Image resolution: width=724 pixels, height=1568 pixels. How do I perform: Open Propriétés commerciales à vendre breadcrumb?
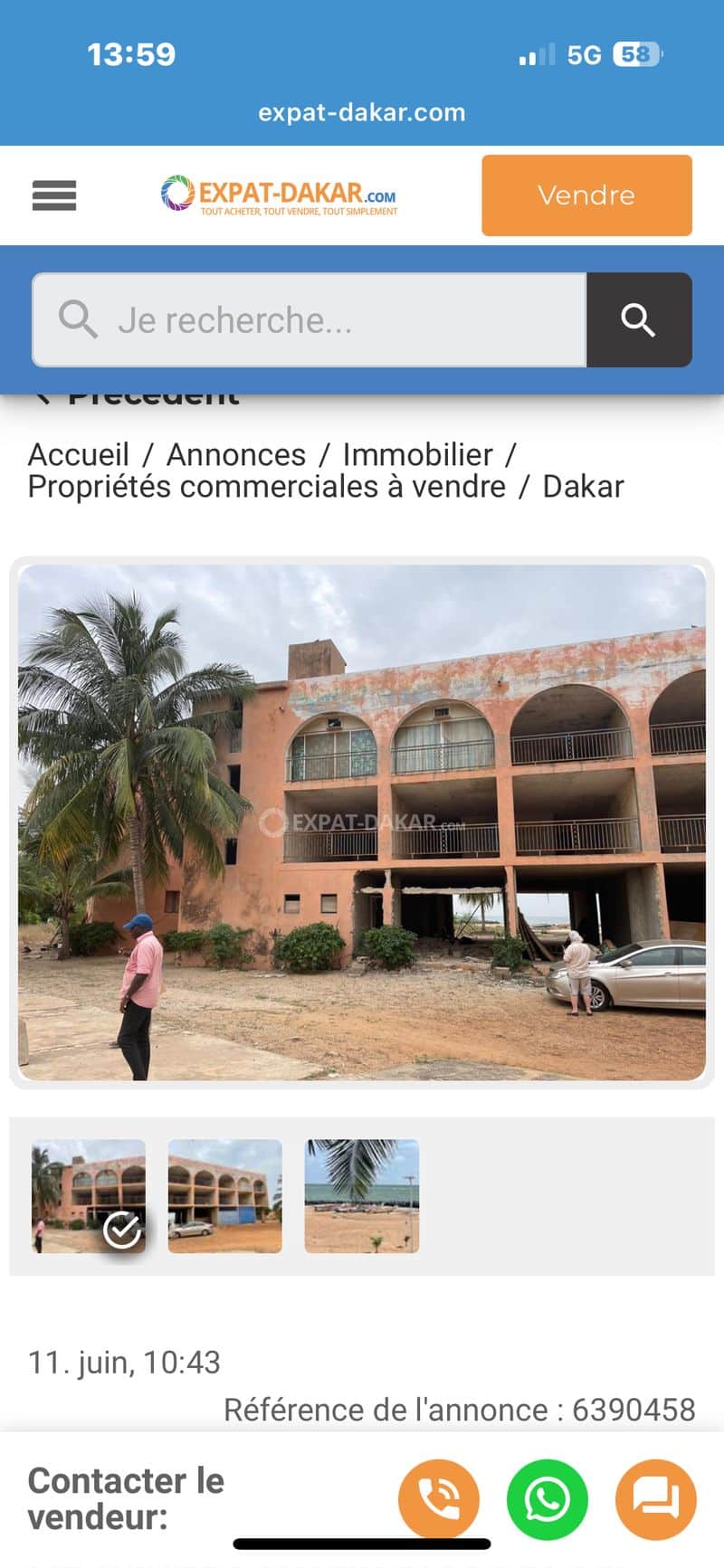(x=267, y=487)
